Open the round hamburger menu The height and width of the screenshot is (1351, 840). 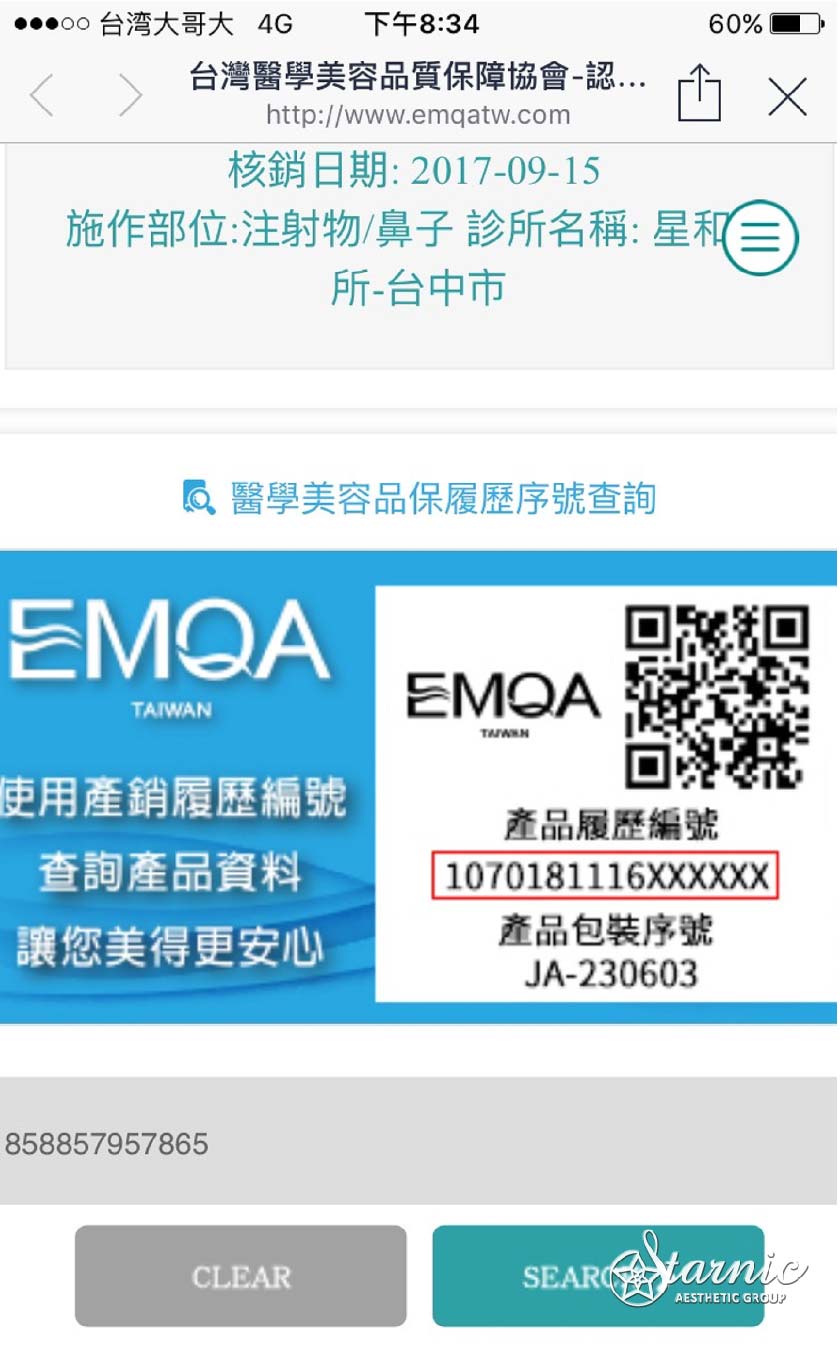point(760,238)
